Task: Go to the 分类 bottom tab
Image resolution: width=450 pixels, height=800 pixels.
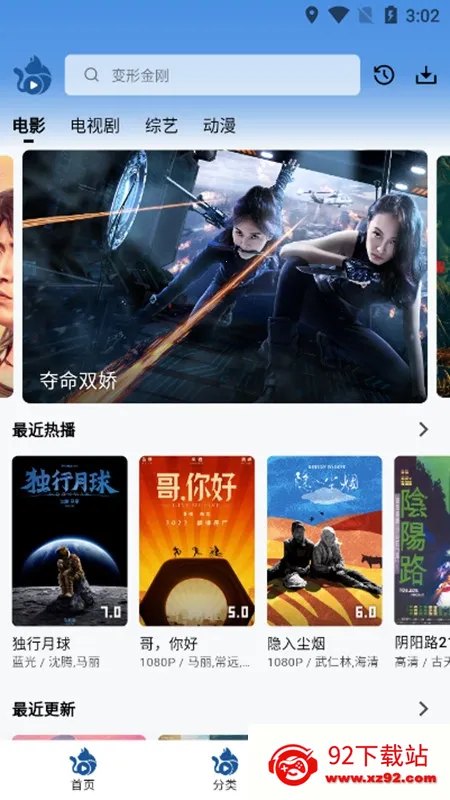Action: point(225,769)
